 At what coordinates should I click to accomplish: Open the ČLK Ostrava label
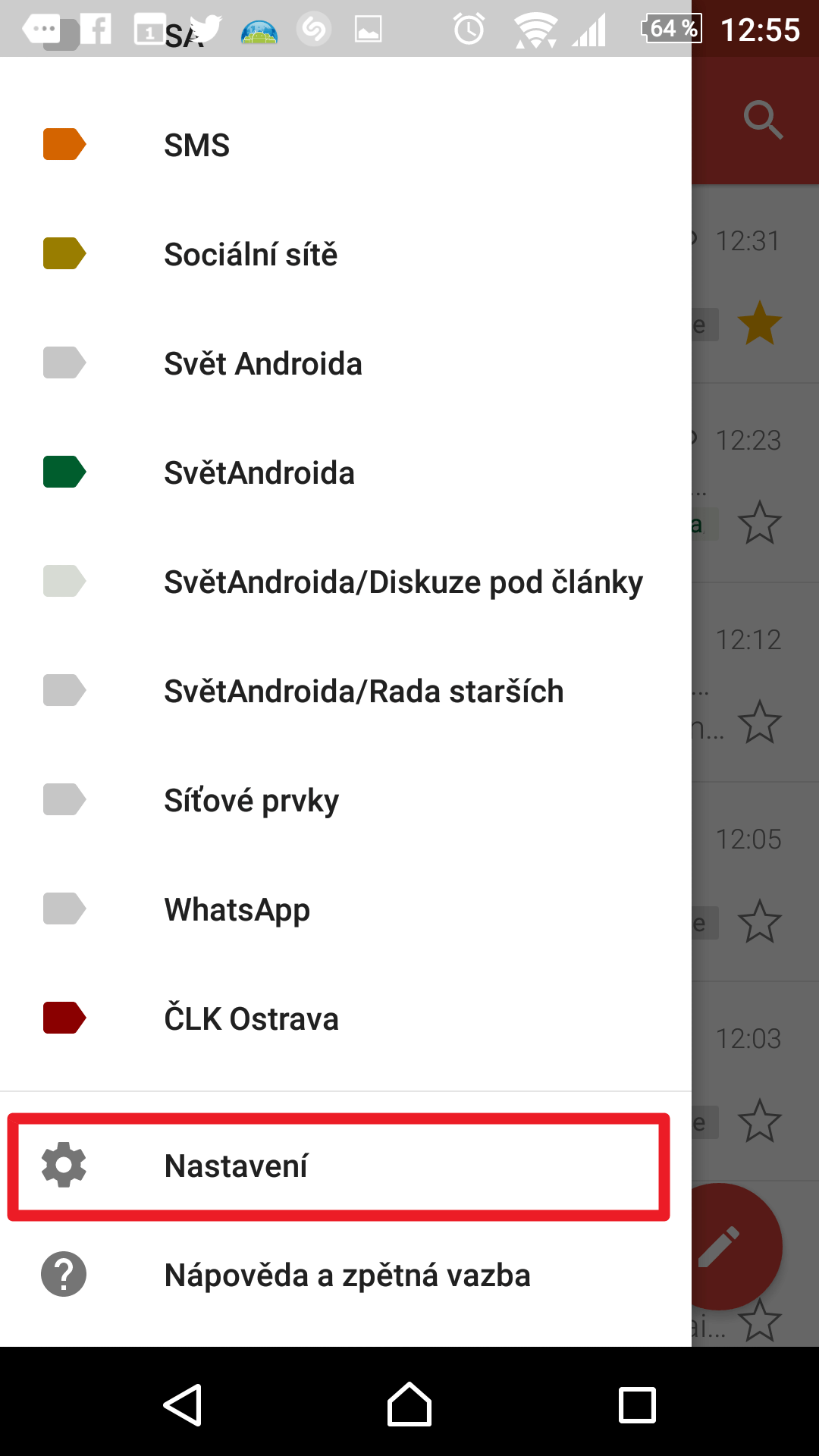point(346,1018)
